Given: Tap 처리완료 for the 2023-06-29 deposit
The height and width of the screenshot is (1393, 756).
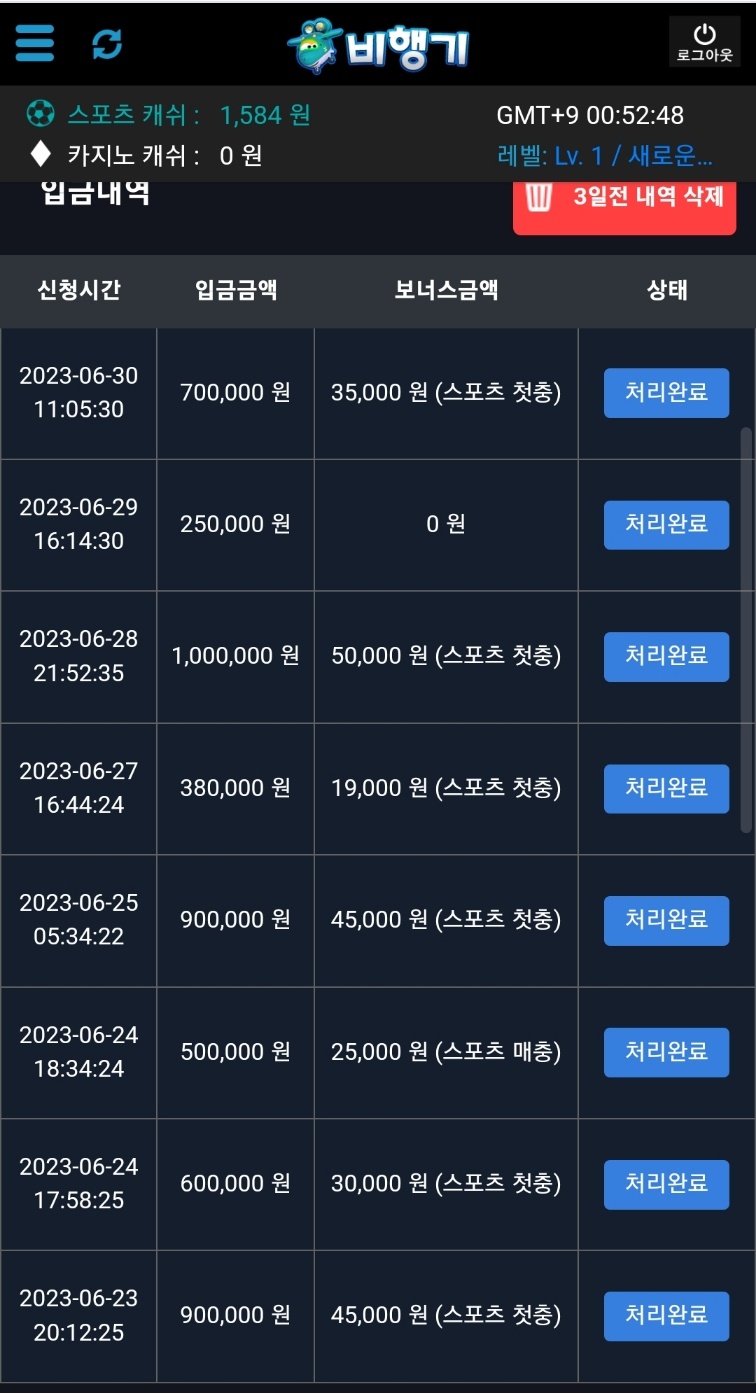Looking at the screenshot, I should coord(666,525).
